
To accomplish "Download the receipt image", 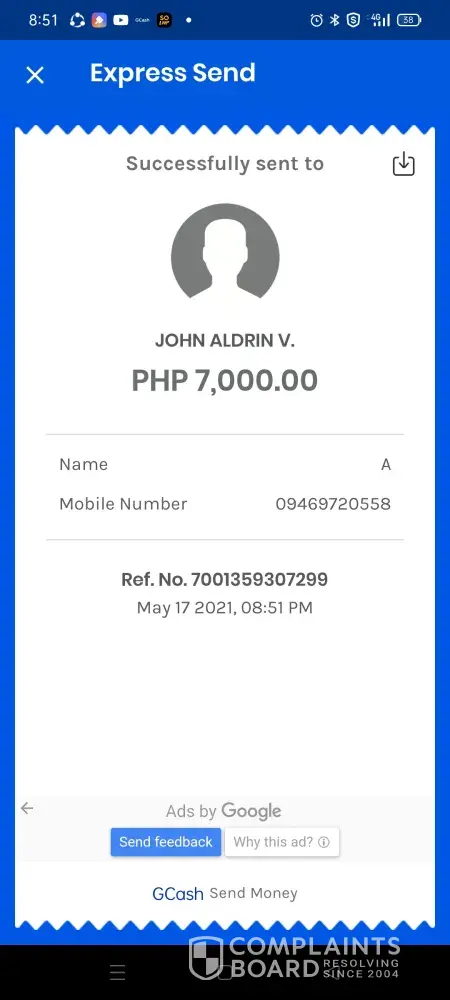I will click(403, 164).
